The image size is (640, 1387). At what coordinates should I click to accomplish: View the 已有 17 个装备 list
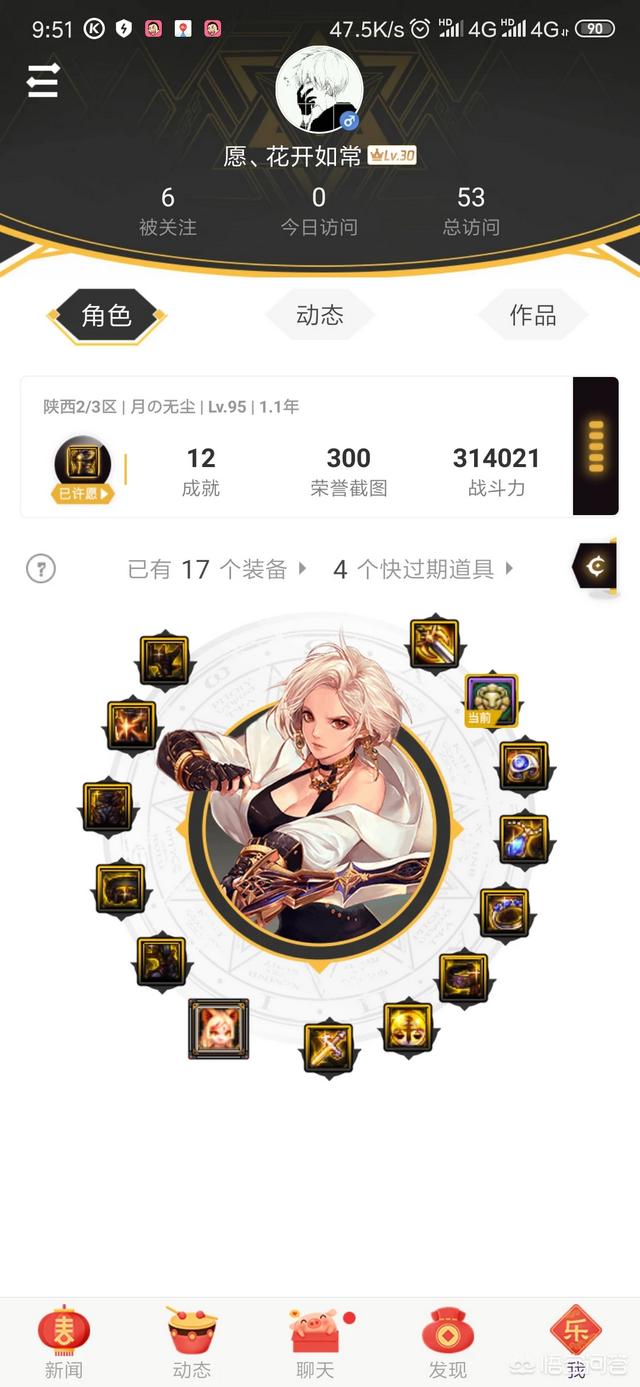pos(216,569)
